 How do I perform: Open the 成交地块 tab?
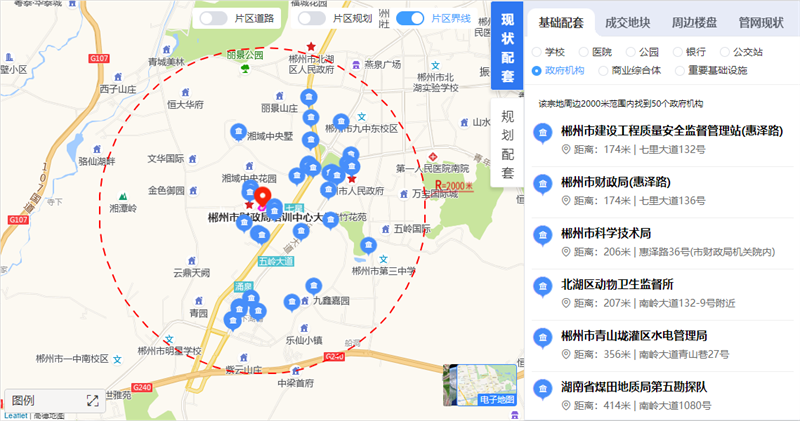click(625, 23)
